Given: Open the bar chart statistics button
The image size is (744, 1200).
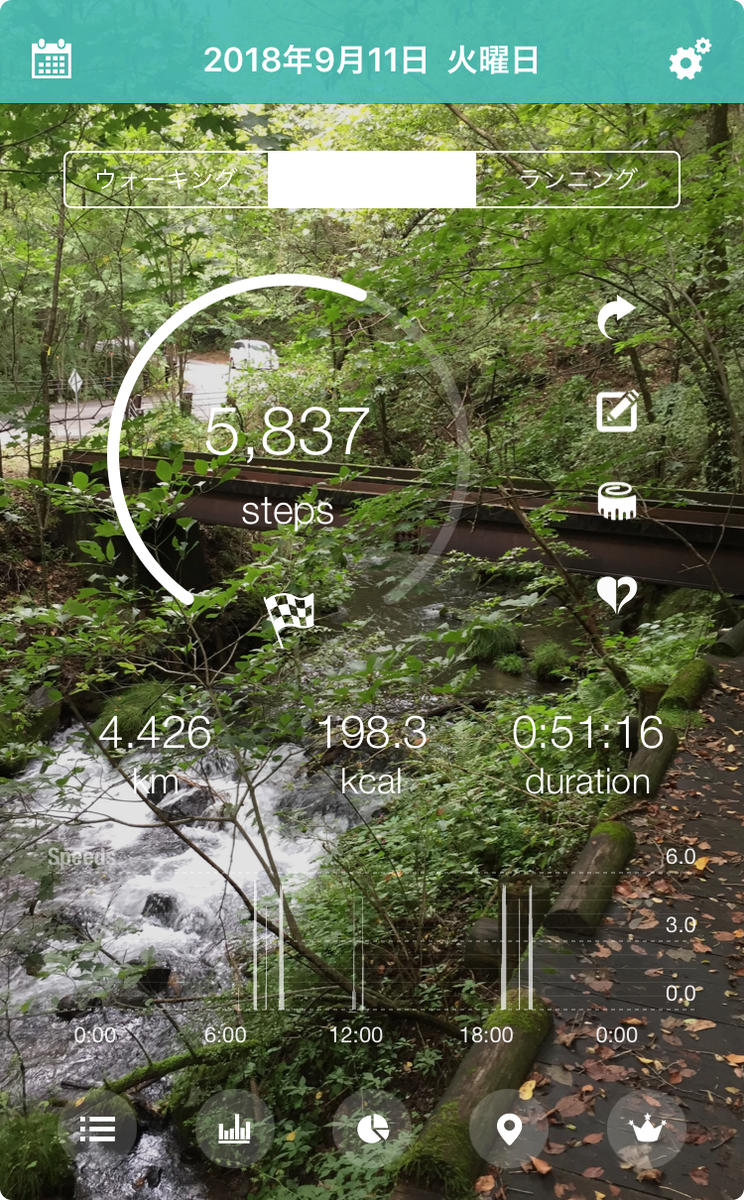Looking at the screenshot, I should click(x=235, y=1129).
